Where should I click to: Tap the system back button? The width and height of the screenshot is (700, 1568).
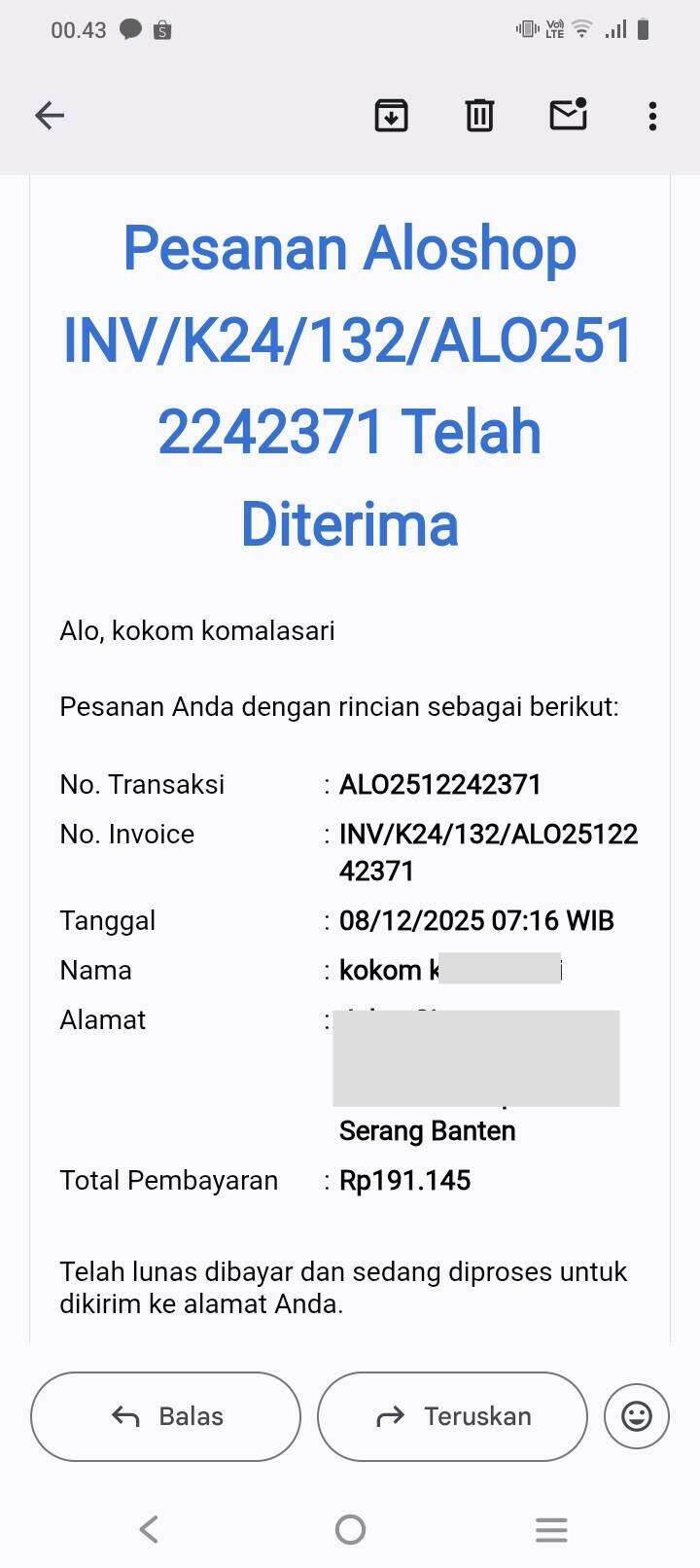[149, 1530]
